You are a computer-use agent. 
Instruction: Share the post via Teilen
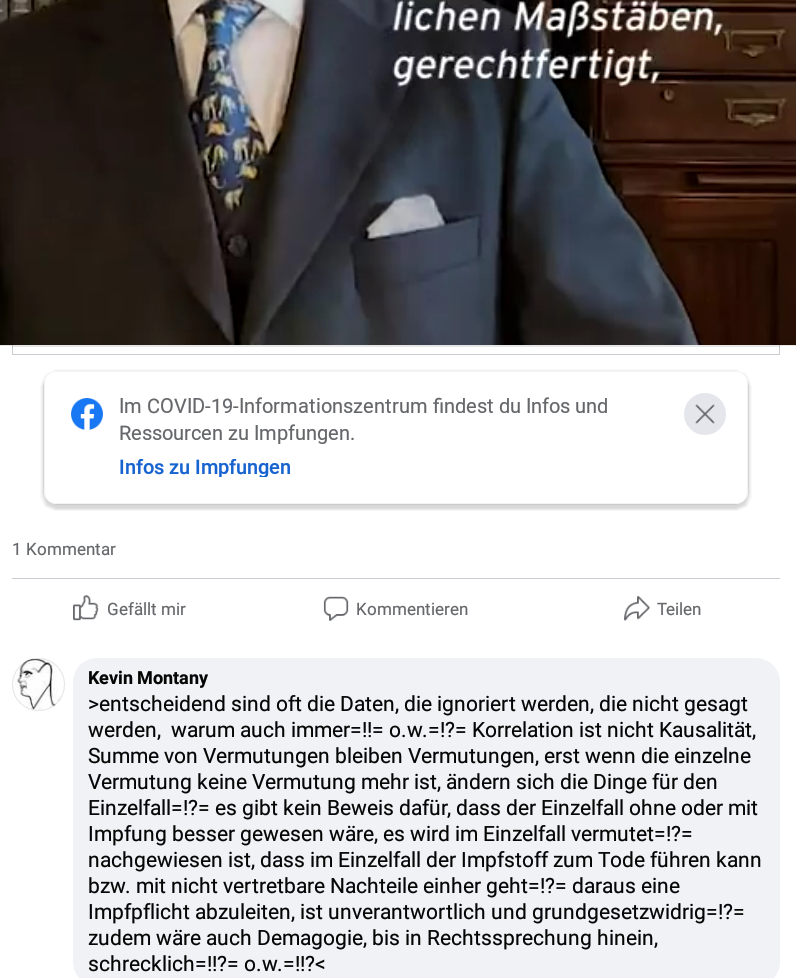662,609
